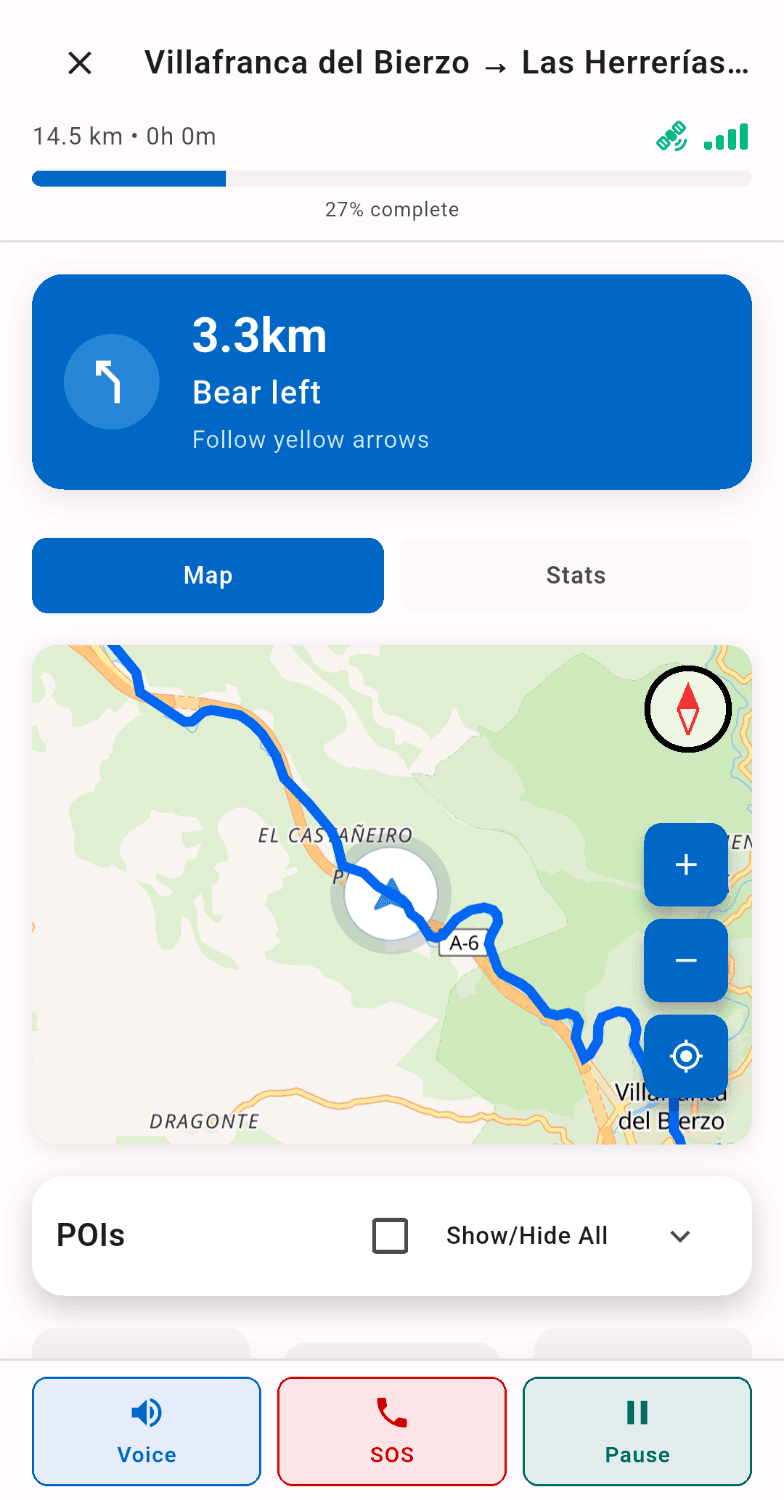Zoom in on the map

[x=686, y=865]
